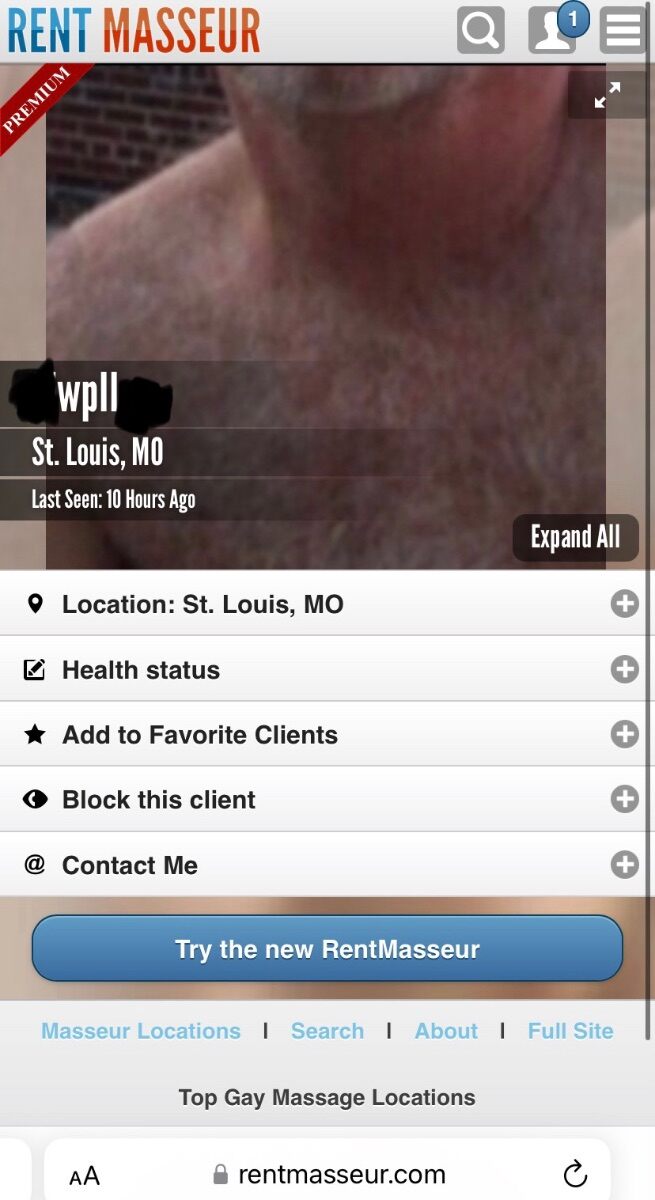Image resolution: width=655 pixels, height=1200 pixels.
Task: Follow the Search footer link
Action: tap(327, 1031)
